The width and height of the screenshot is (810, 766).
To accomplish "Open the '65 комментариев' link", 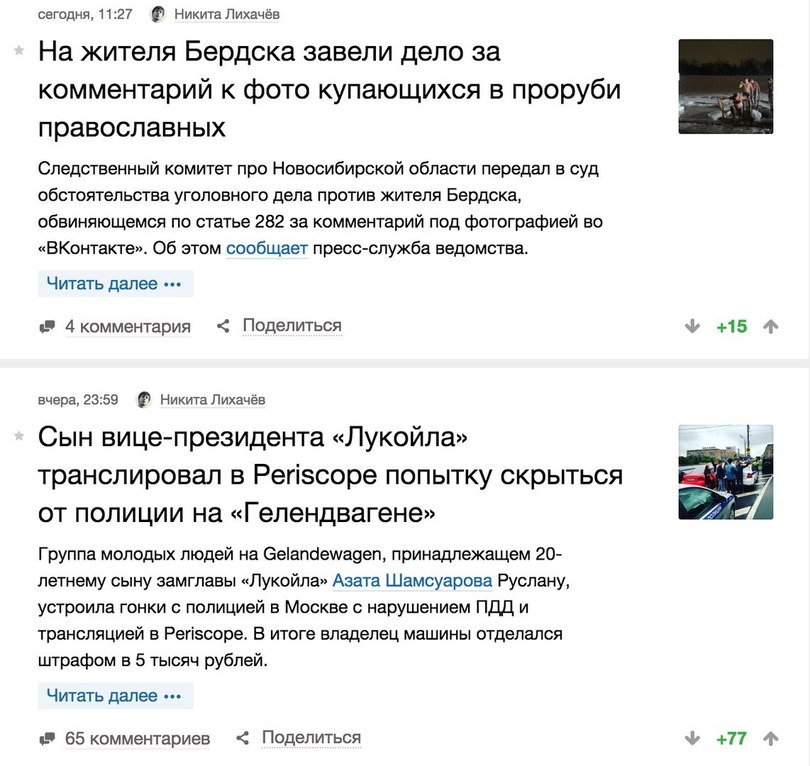I will 137,739.
